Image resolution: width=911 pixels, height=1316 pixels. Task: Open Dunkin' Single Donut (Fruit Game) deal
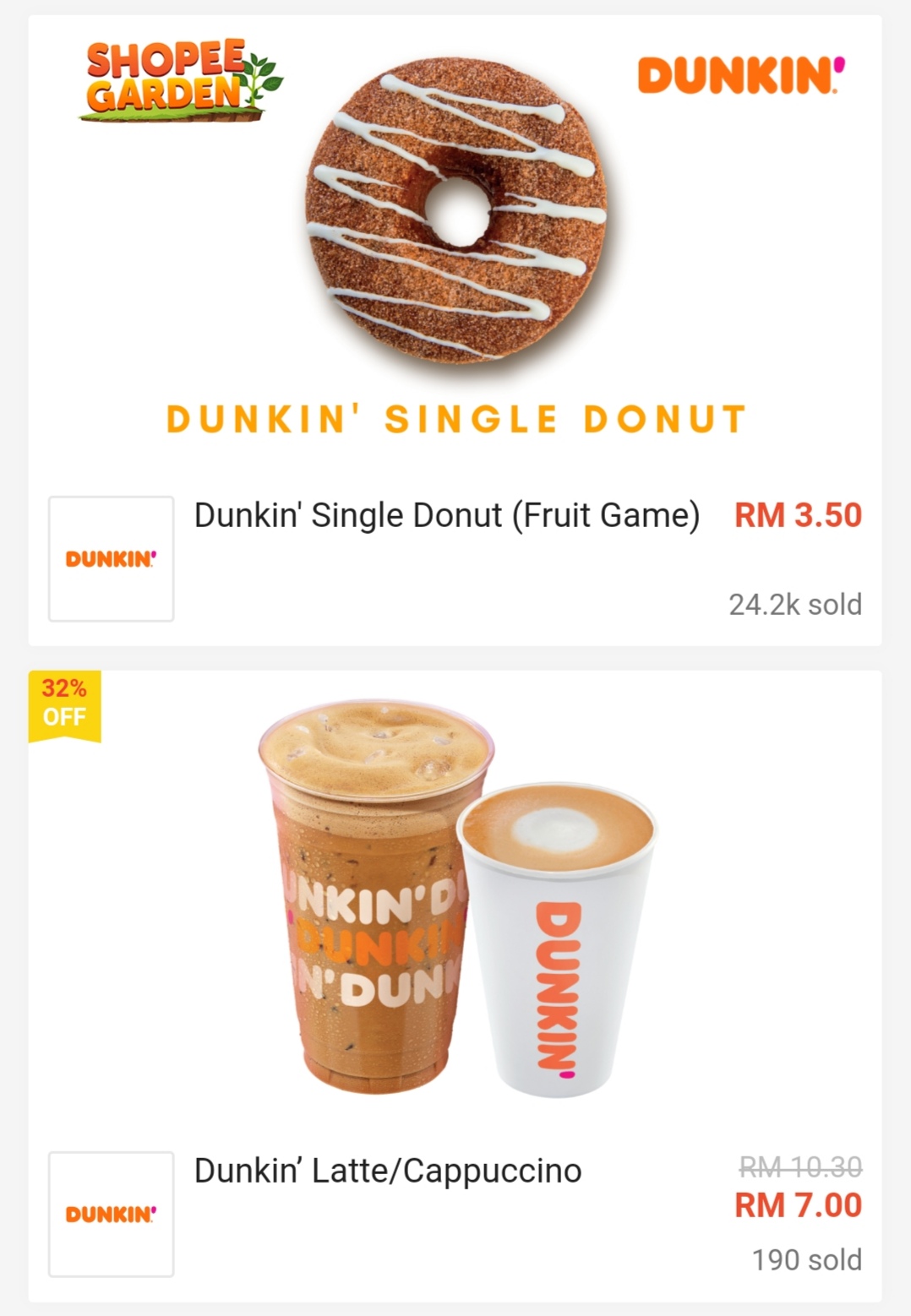(447, 515)
